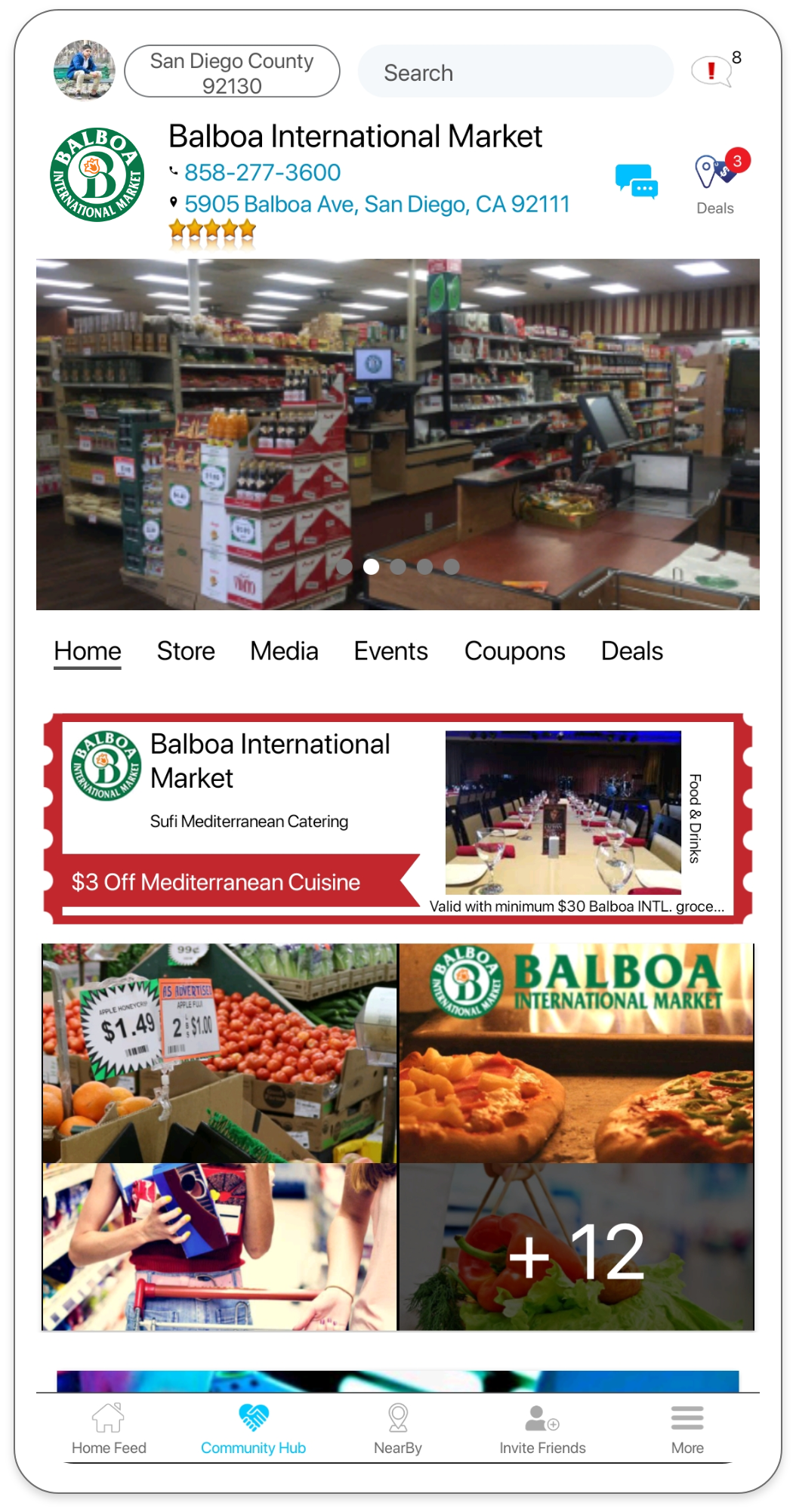Switch to the Store tab
The height and width of the screenshot is (1512, 796).
pos(186,651)
